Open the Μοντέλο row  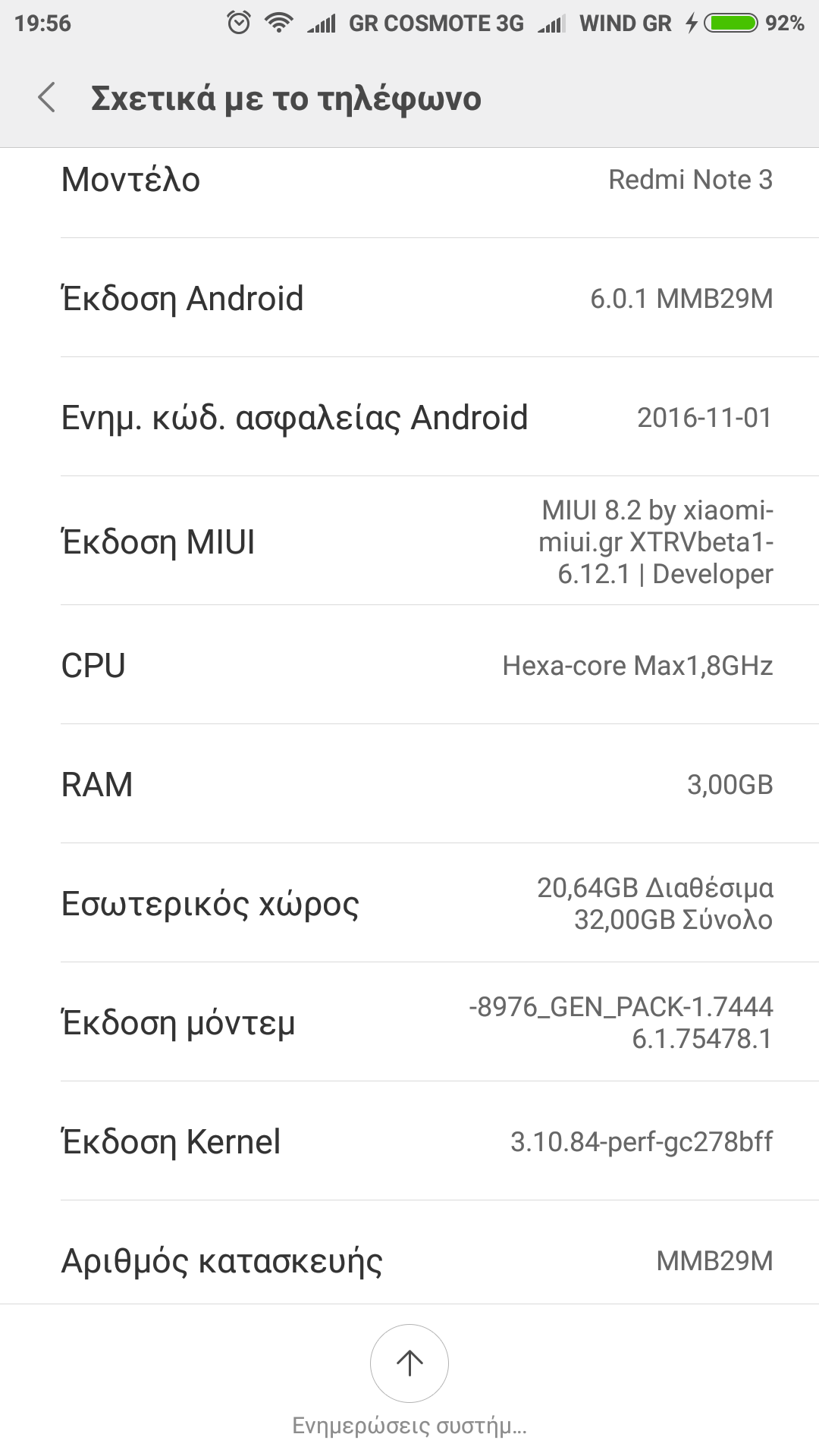point(409,182)
